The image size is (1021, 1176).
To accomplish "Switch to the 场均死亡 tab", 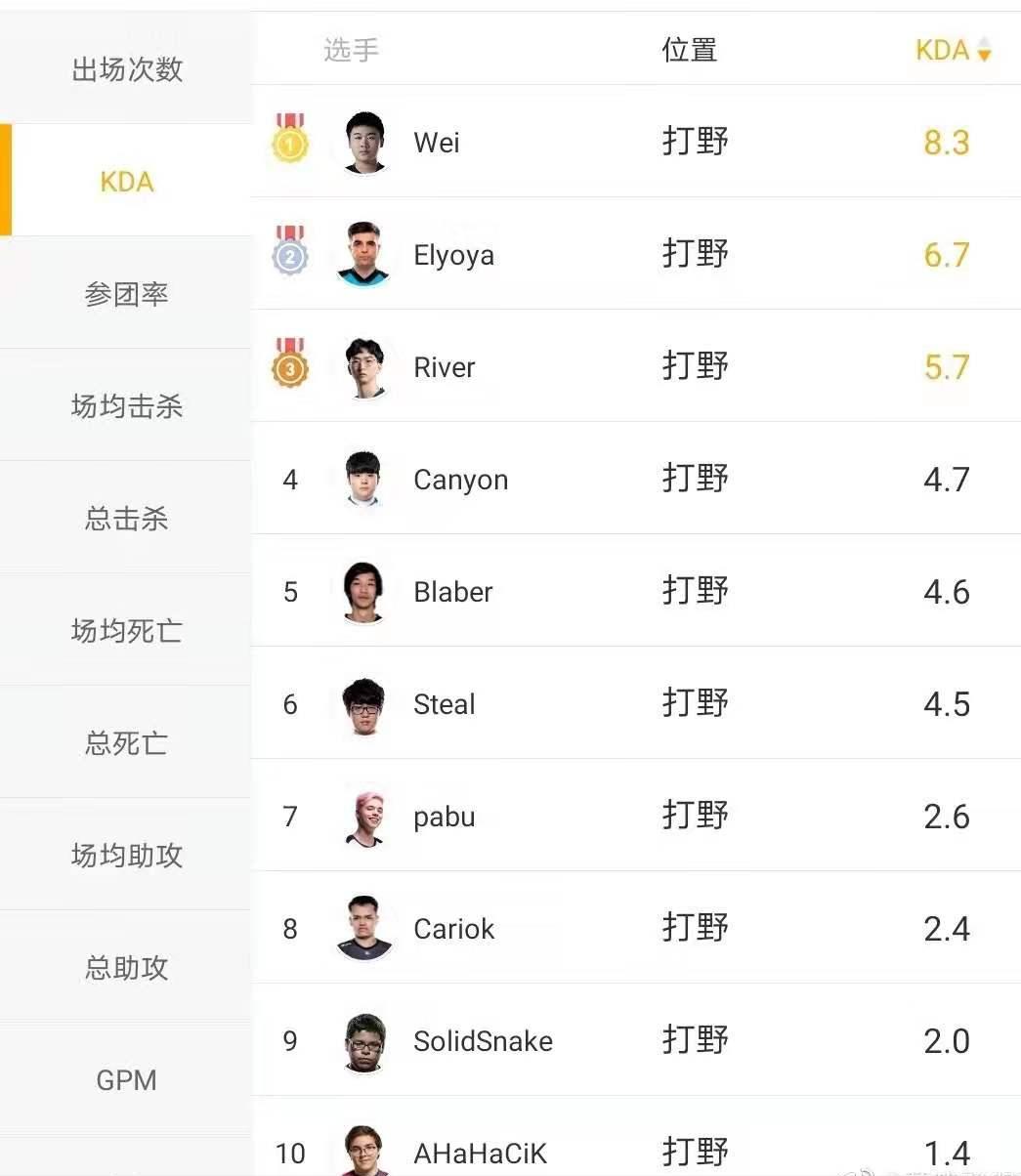I will coord(126,631).
